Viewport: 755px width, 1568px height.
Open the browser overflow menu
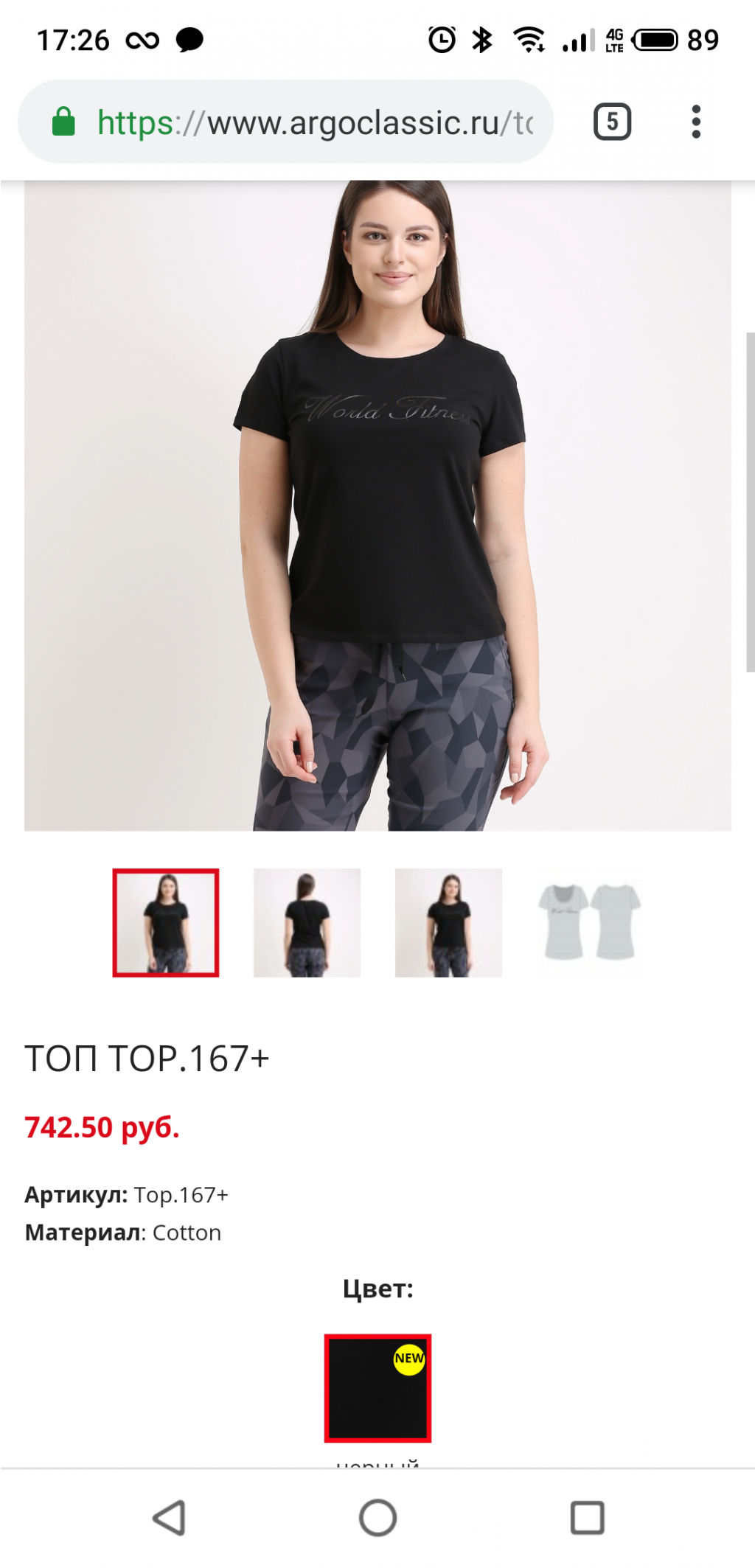pos(695,122)
